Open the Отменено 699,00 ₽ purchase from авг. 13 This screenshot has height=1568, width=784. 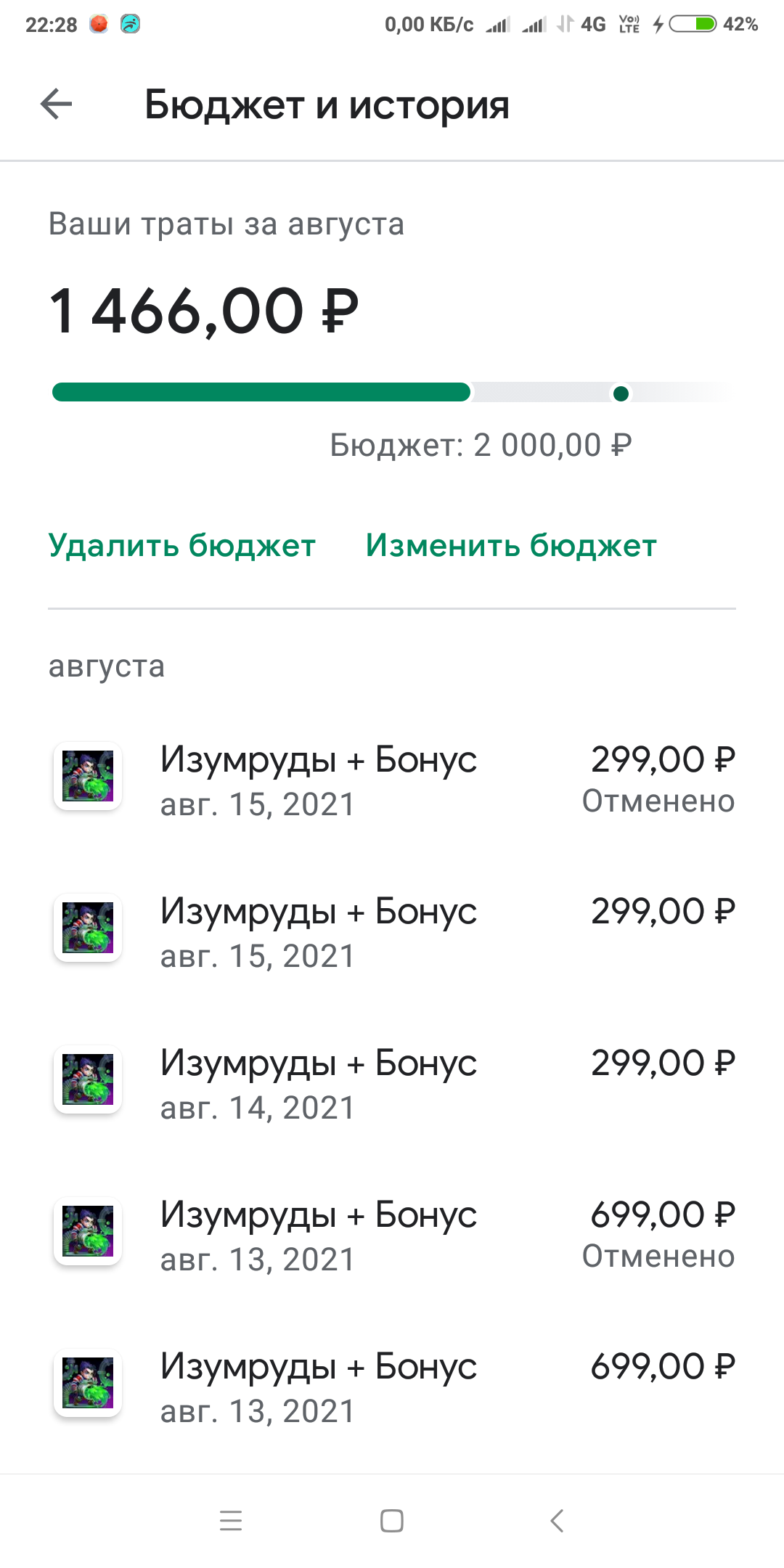click(x=392, y=1236)
